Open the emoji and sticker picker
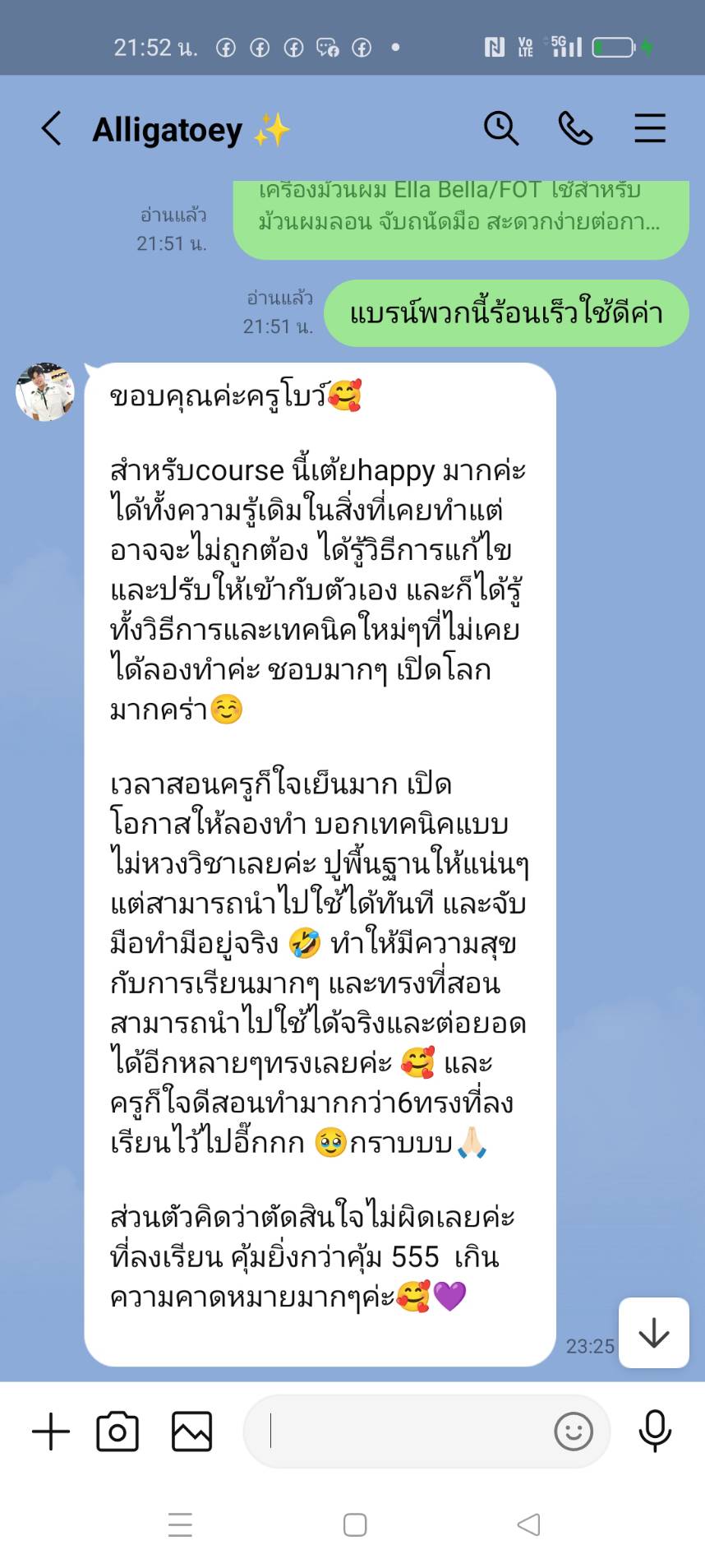Image resolution: width=705 pixels, height=1568 pixels. click(x=573, y=1432)
